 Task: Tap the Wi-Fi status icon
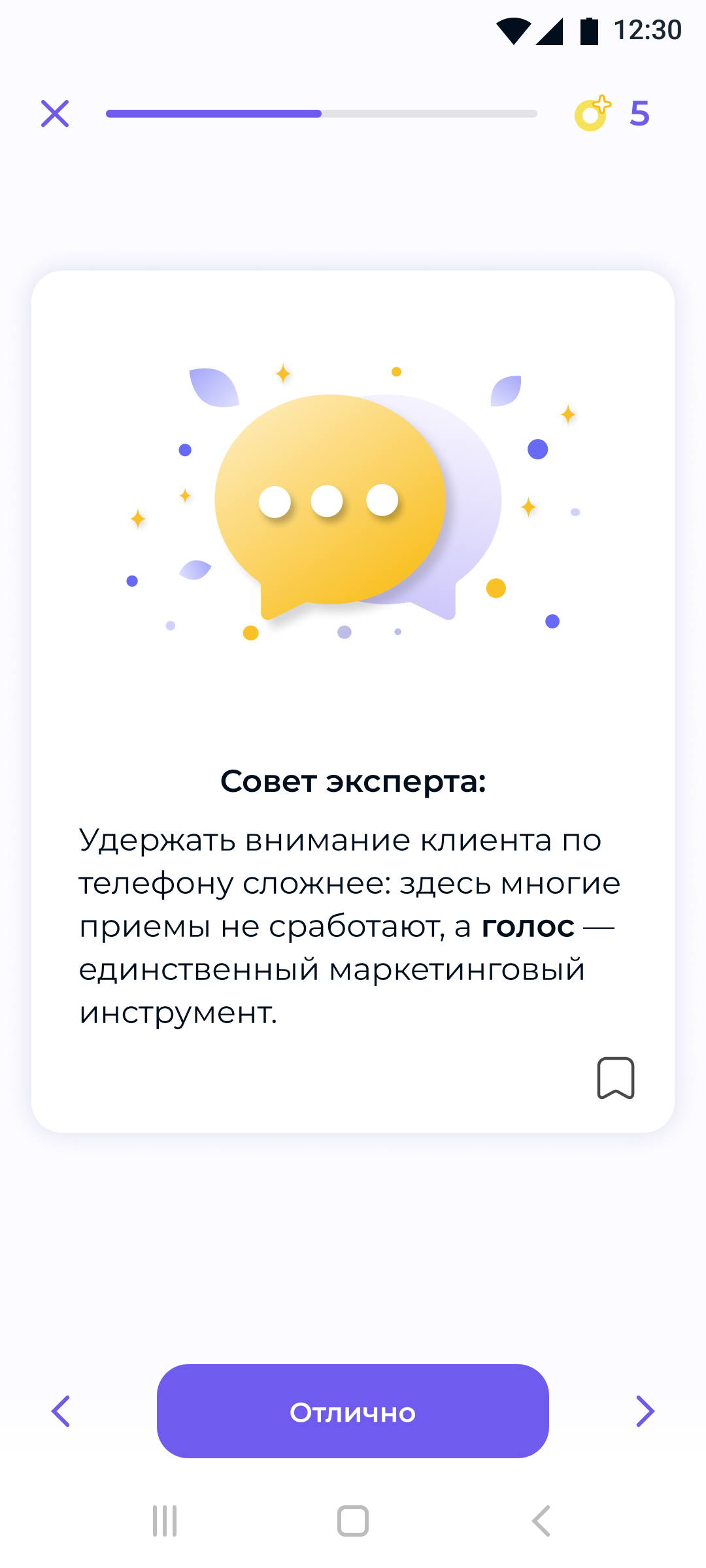[x=514, y=29]
